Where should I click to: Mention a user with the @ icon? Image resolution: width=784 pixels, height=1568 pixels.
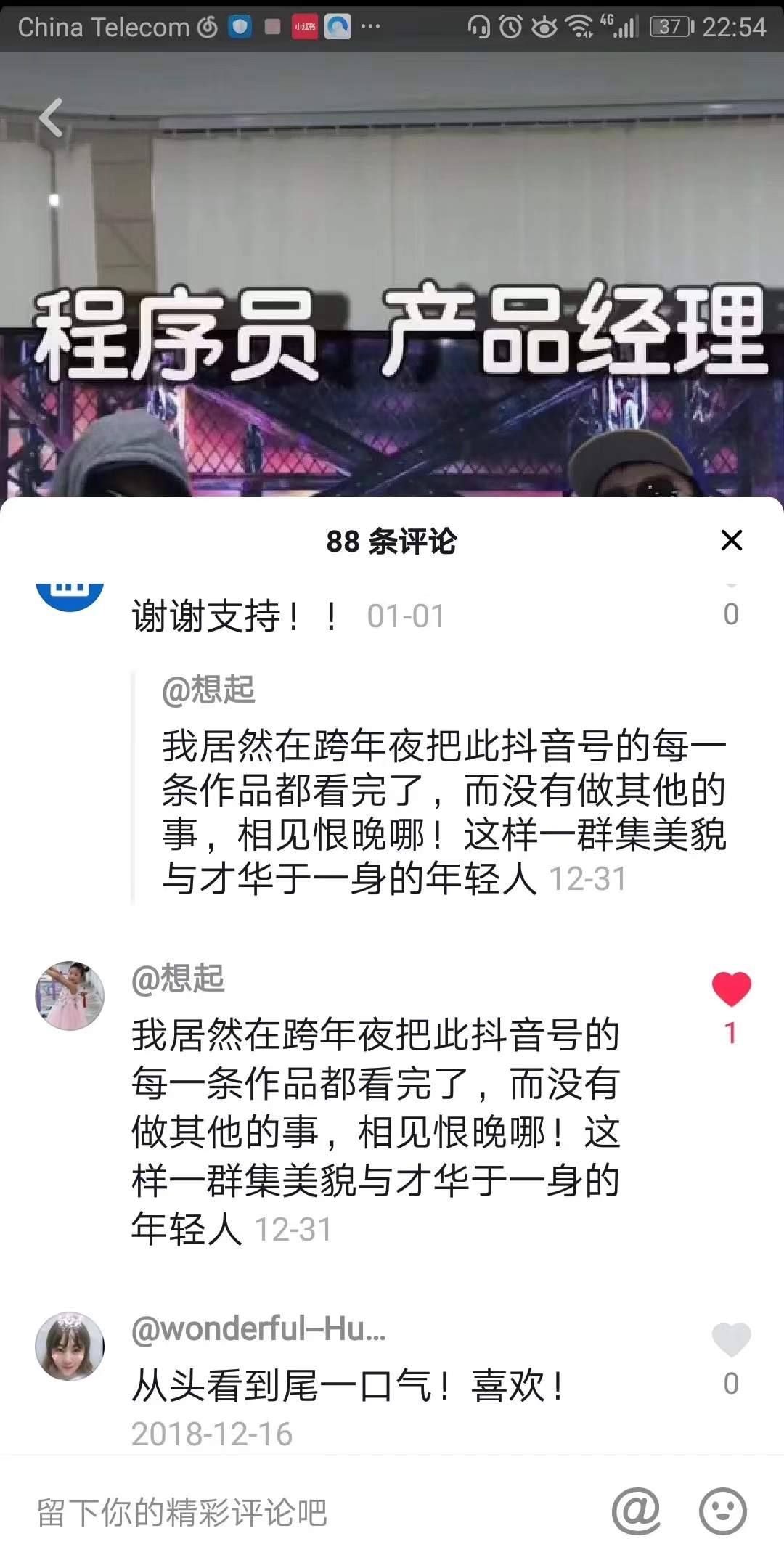tap(636, 1511)
